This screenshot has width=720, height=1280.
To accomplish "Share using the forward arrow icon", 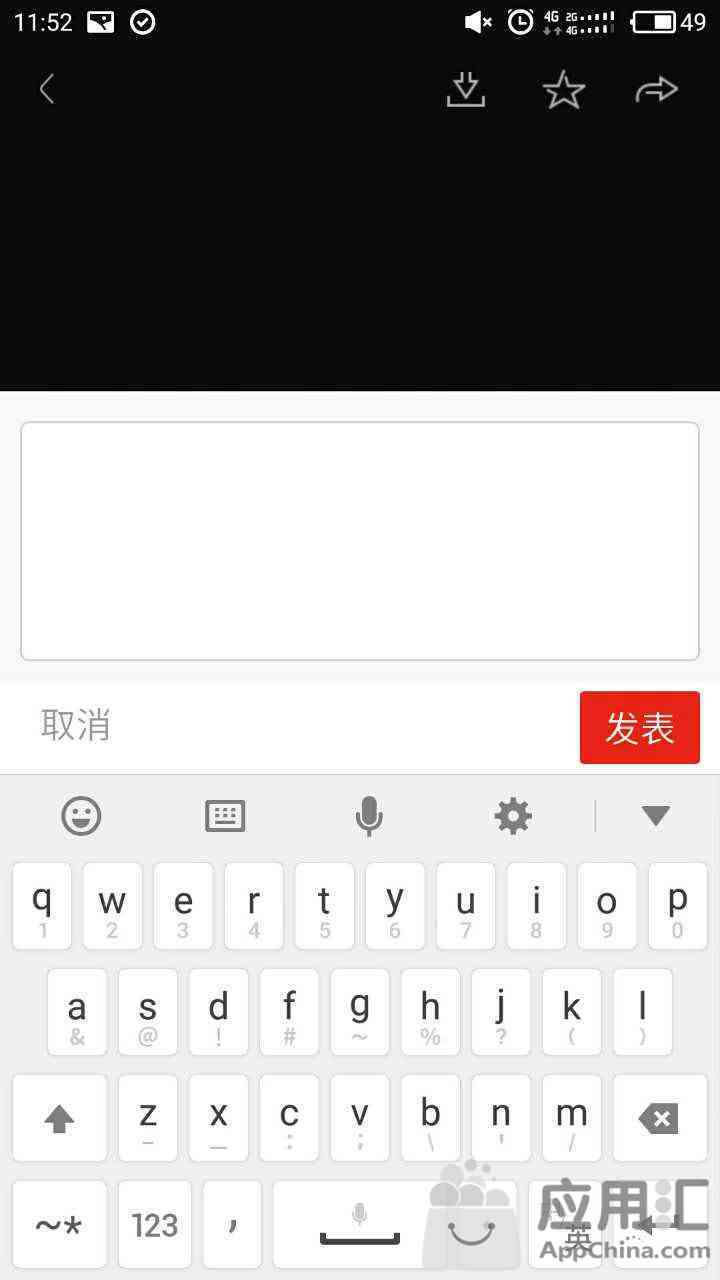I will point(657,90).
